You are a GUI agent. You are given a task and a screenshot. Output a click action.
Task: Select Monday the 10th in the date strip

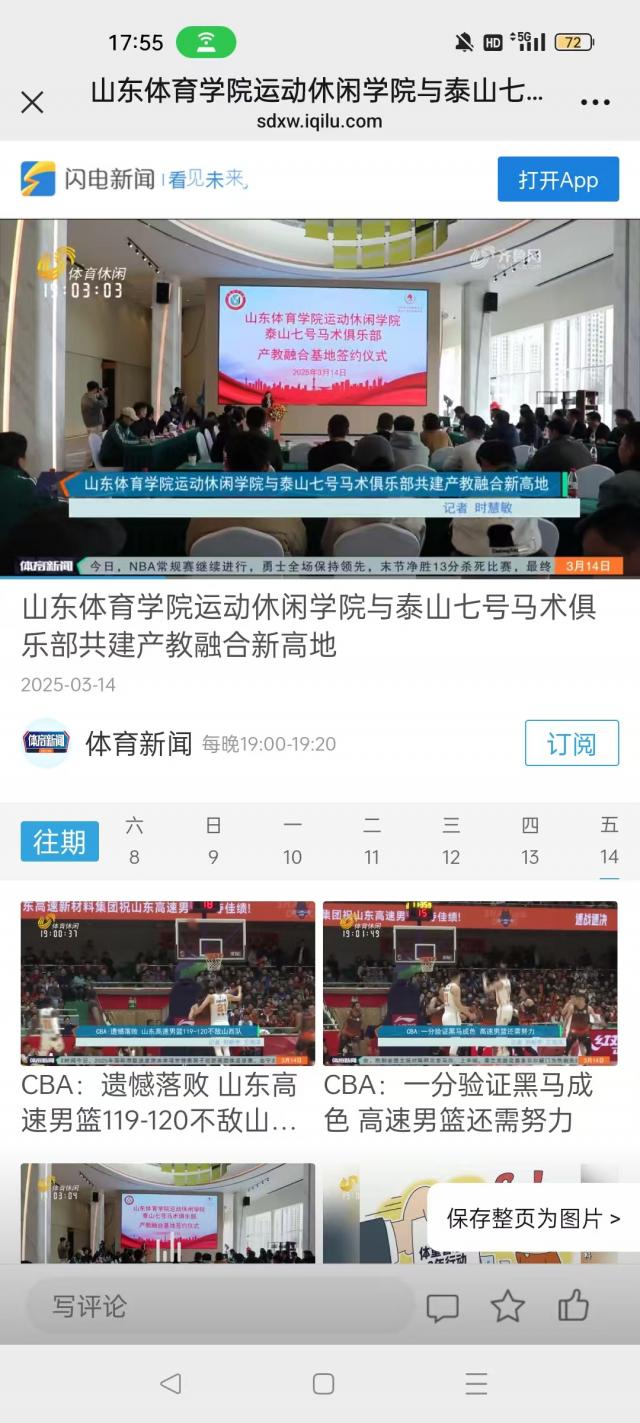click(292, 841)
